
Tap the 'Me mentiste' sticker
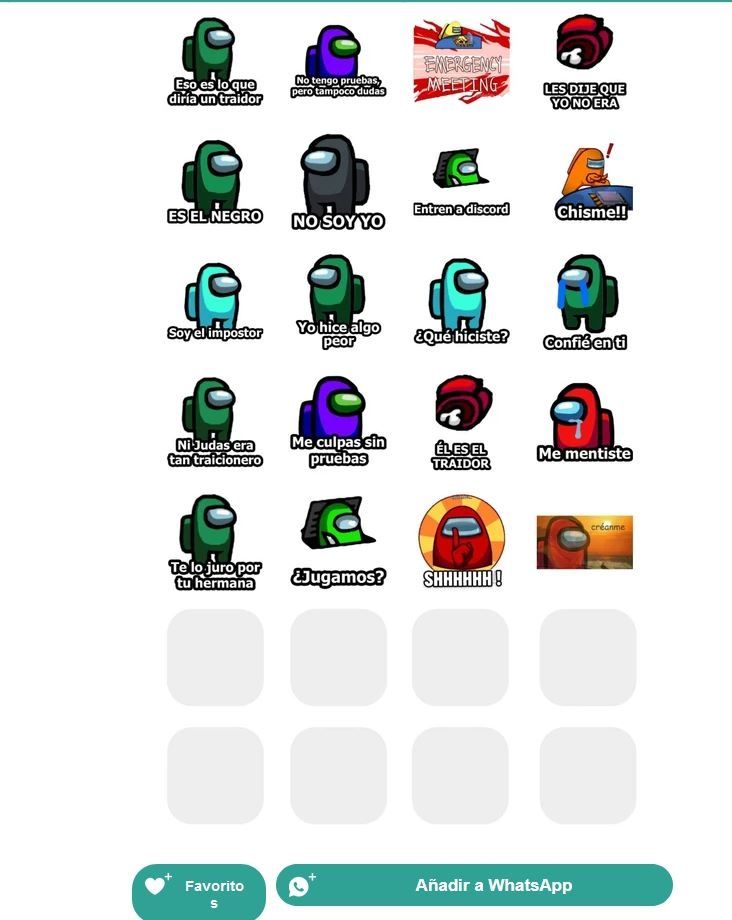point(585,422)
